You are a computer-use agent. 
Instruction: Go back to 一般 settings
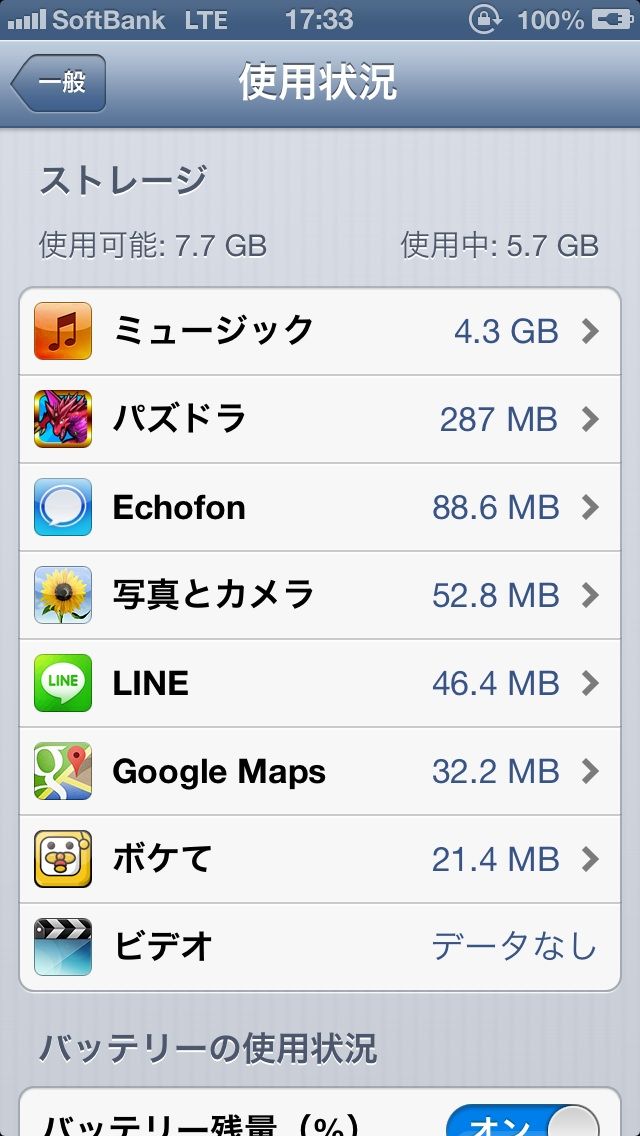(x=58, y=83)
